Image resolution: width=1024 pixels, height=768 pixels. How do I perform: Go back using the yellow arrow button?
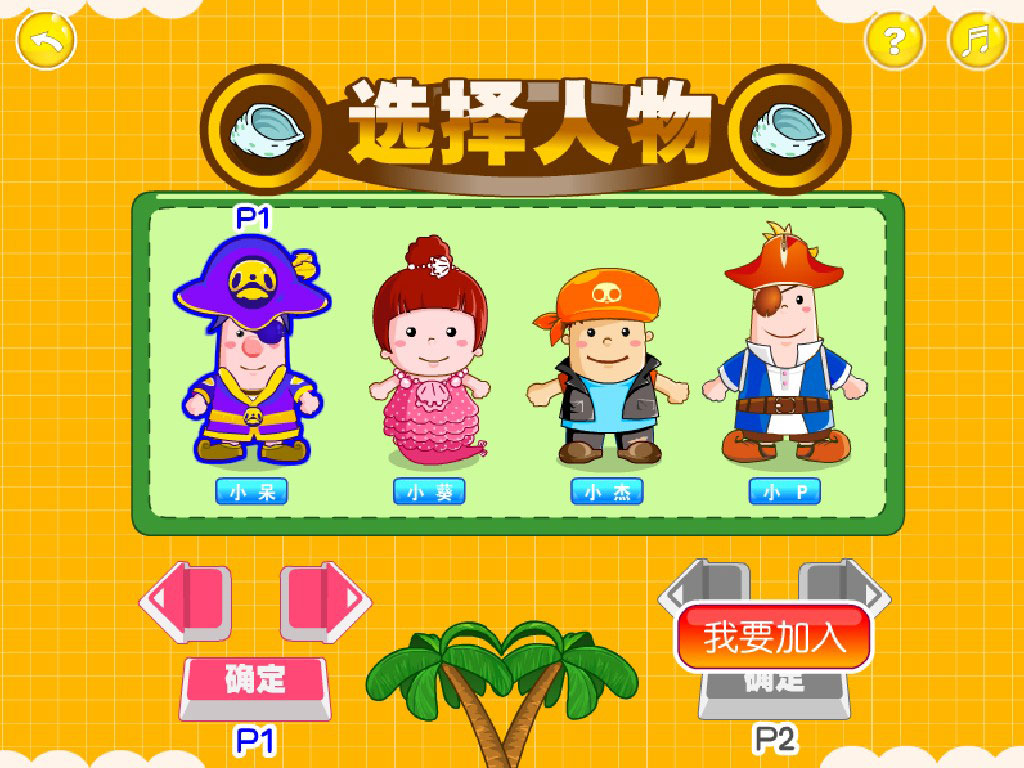pos(46,41)
